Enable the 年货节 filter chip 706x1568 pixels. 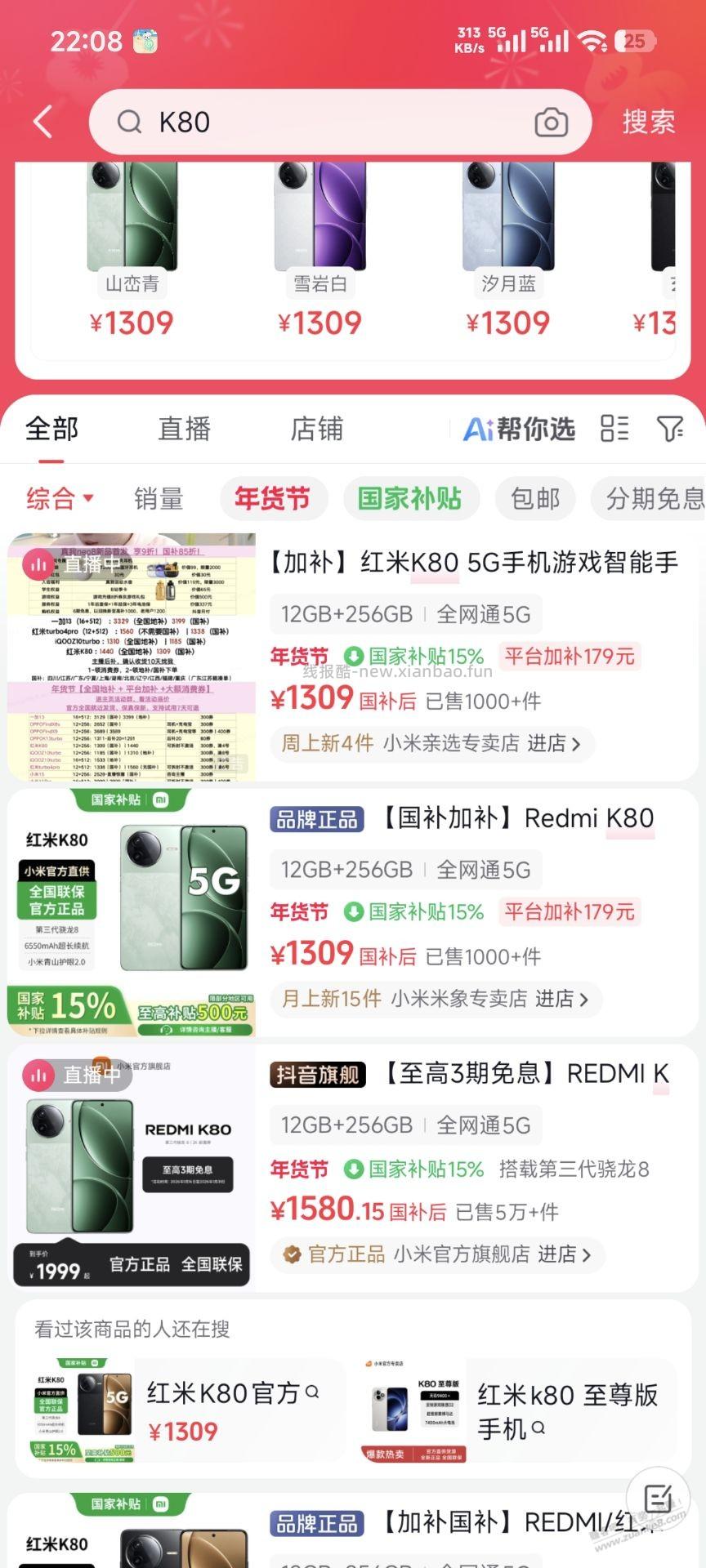click(274, 498)
